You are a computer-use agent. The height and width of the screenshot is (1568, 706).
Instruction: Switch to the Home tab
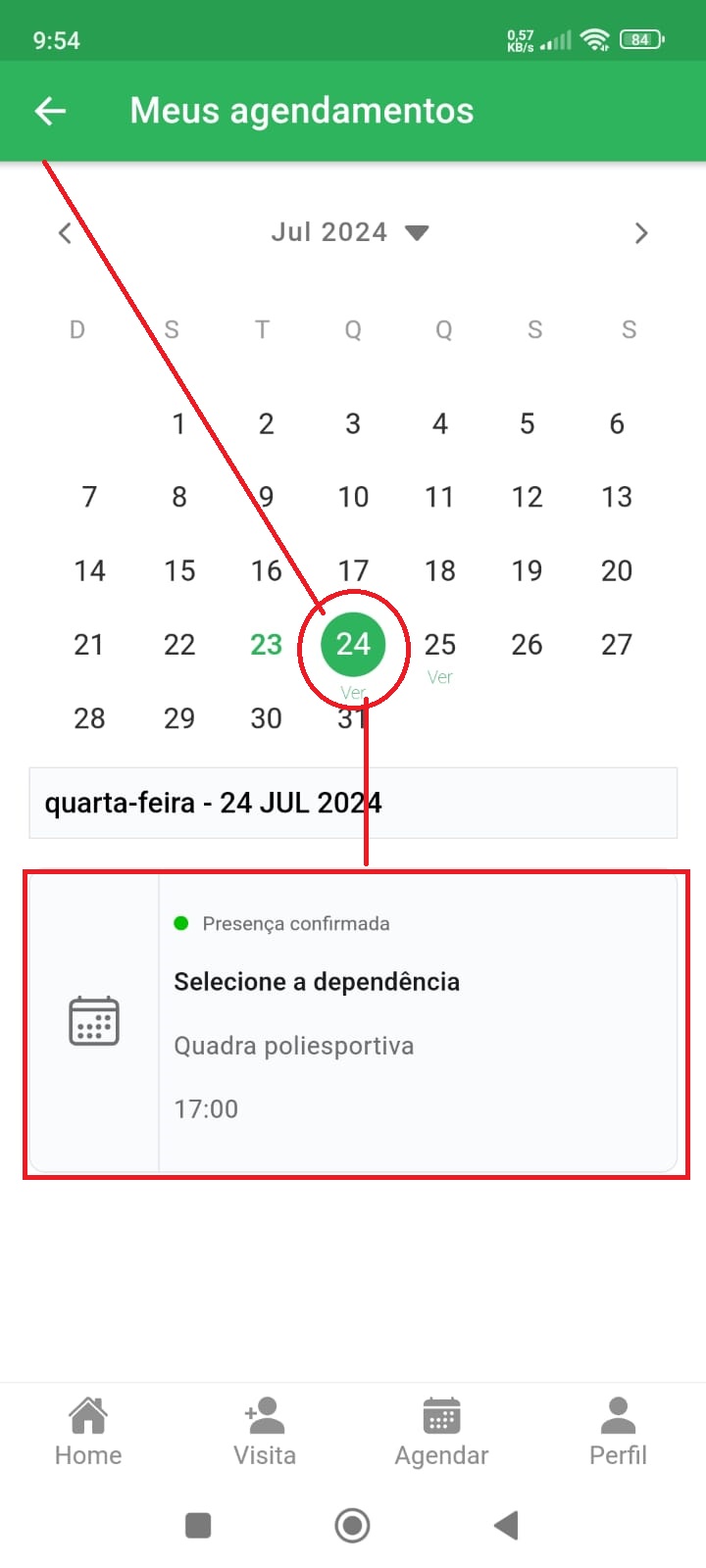pyautogui.click(x=88, y=1431)
